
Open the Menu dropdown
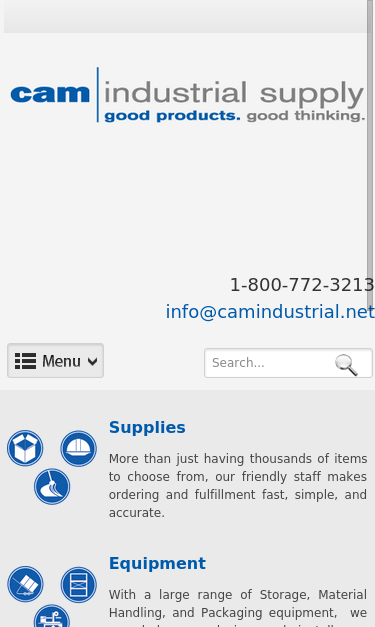coord(56,360)
